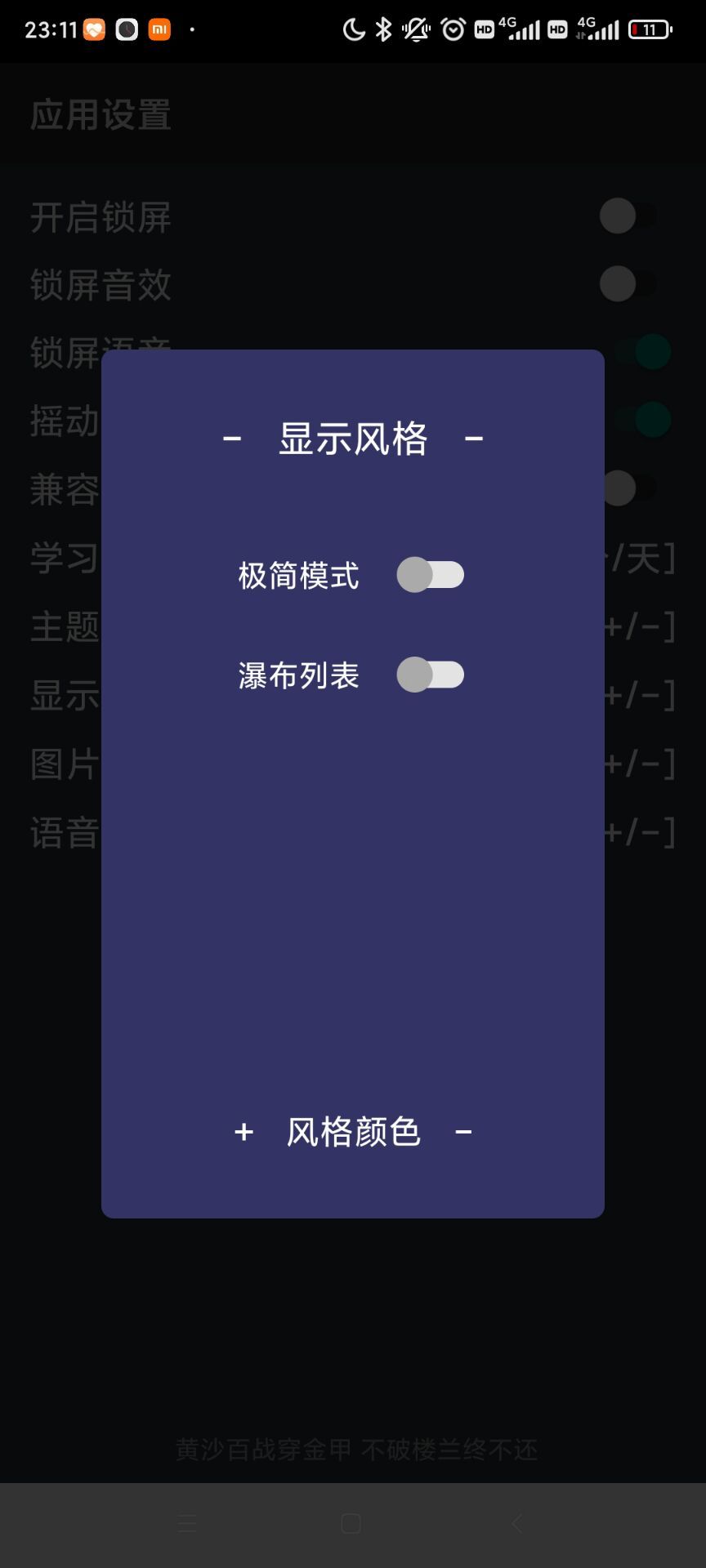Tap the [+/−] control on the 主题 row
The width and height of the screenshot is (706, 1568).
(641, 627)
